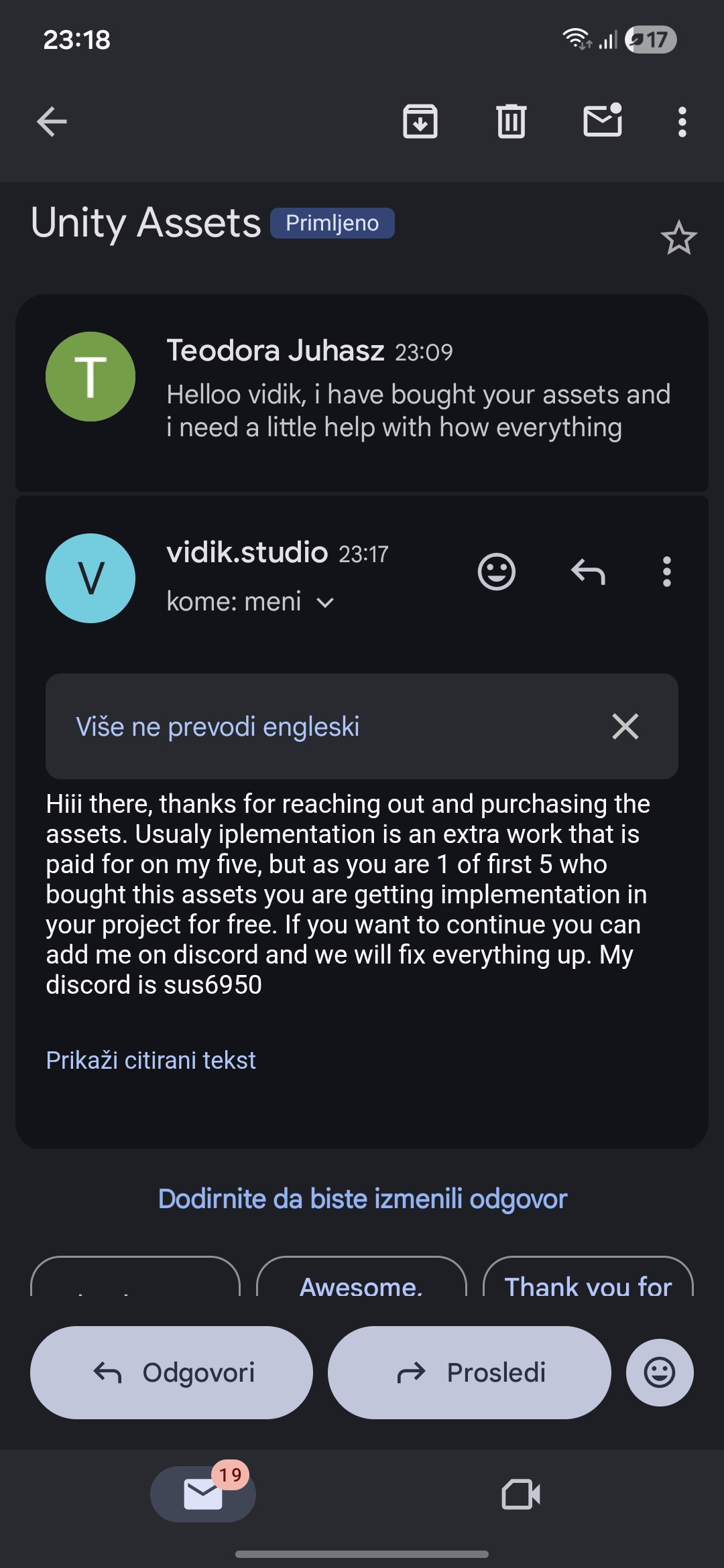The image size is (724, 1568).
Task: Dismiss the translation banner
Action: point(625,726)
